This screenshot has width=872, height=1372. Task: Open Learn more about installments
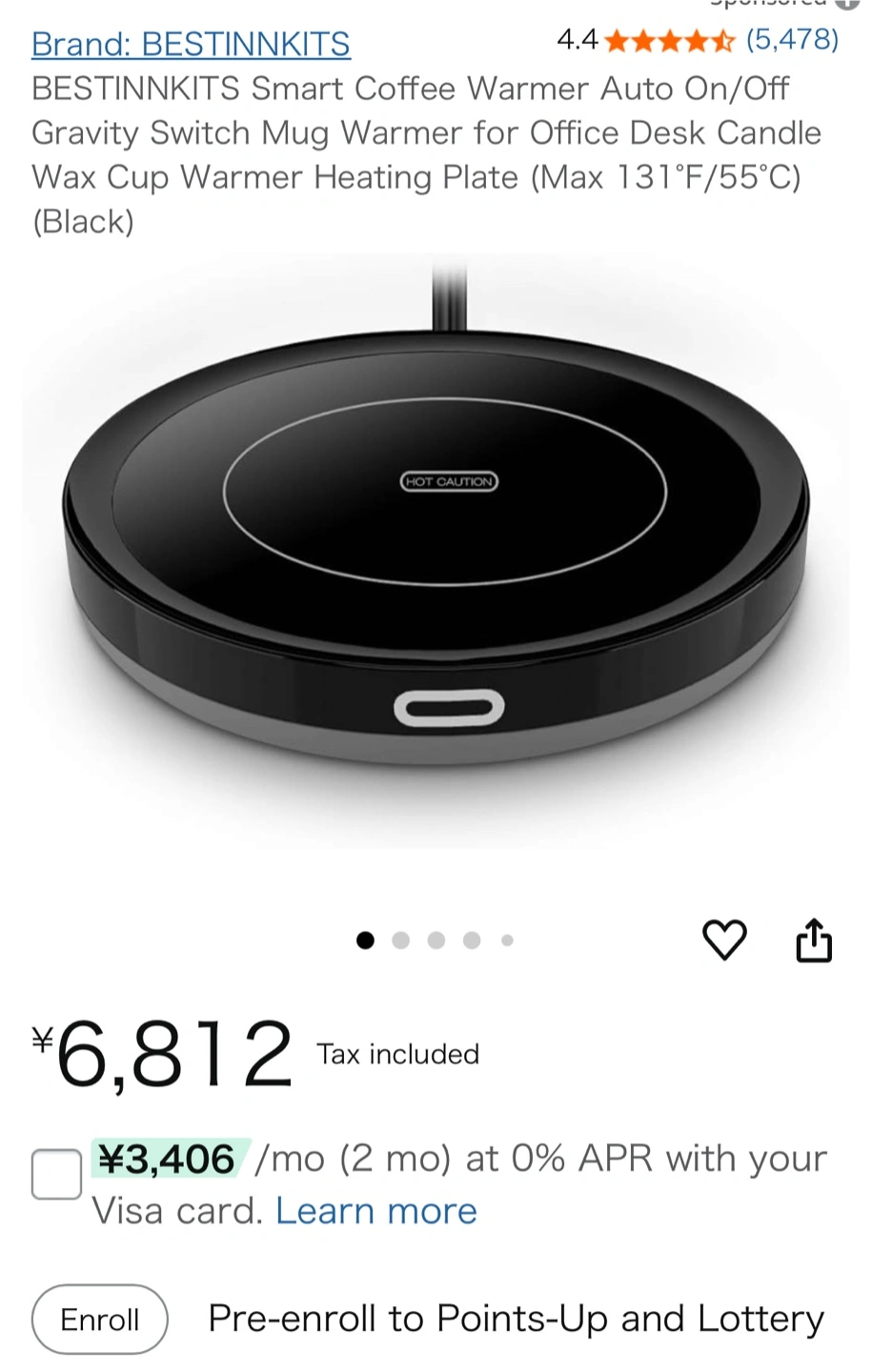(x=376, y=1211)
